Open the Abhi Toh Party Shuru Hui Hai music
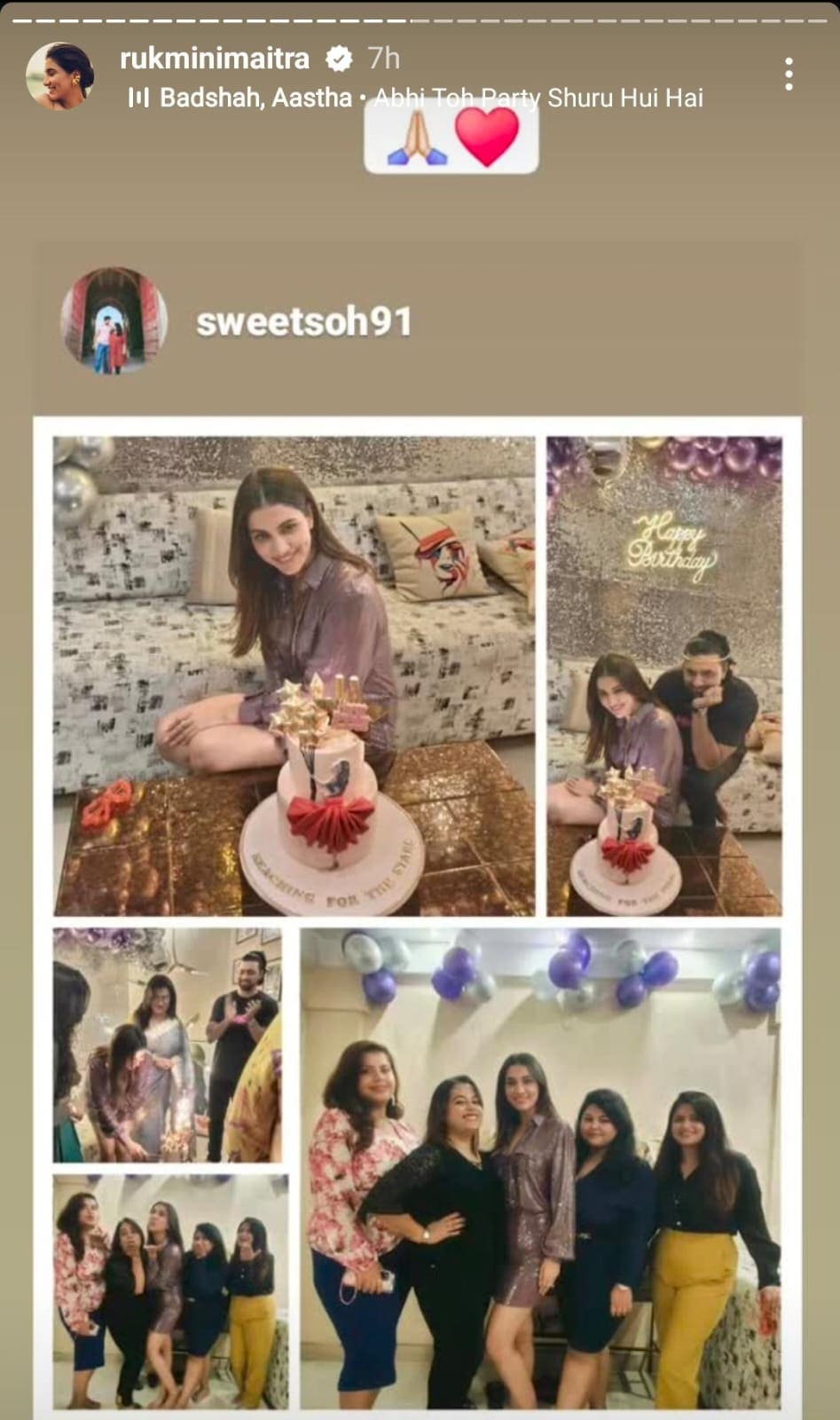 (417, 98)
